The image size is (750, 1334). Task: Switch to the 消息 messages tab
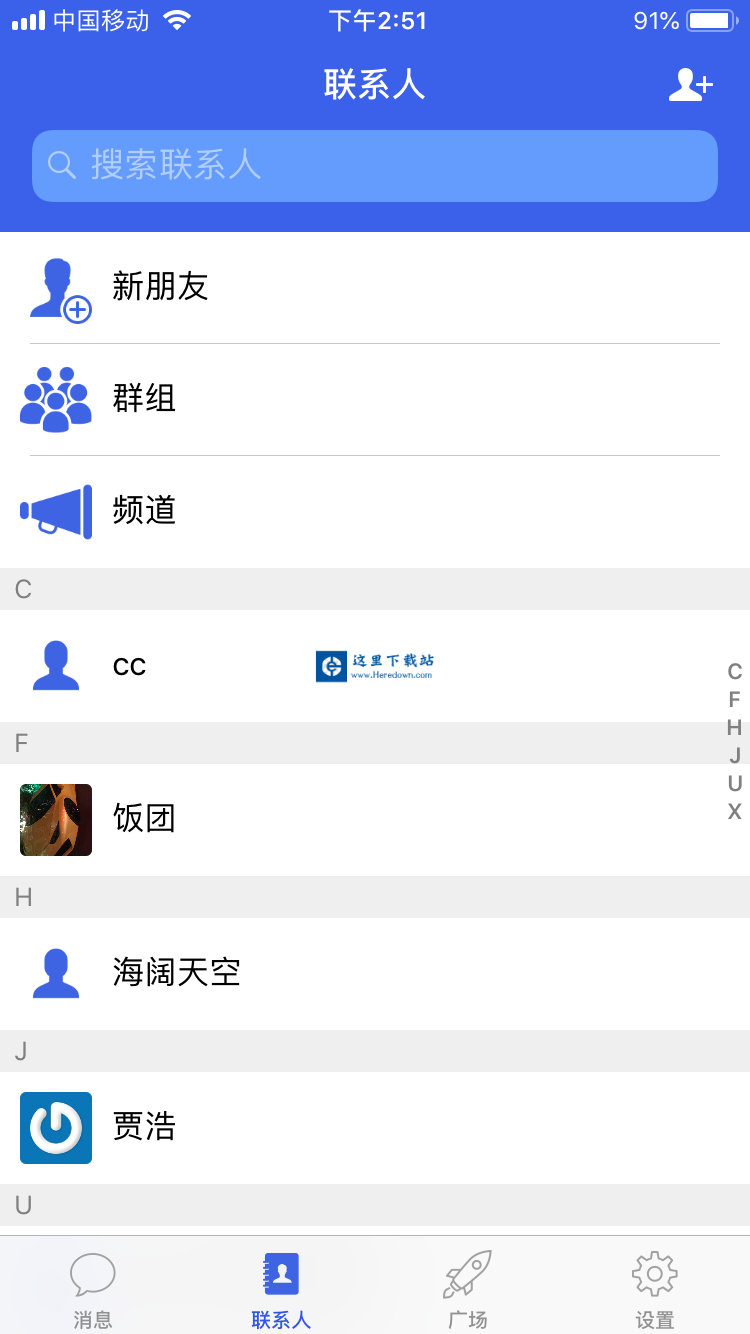point(93,1290)
